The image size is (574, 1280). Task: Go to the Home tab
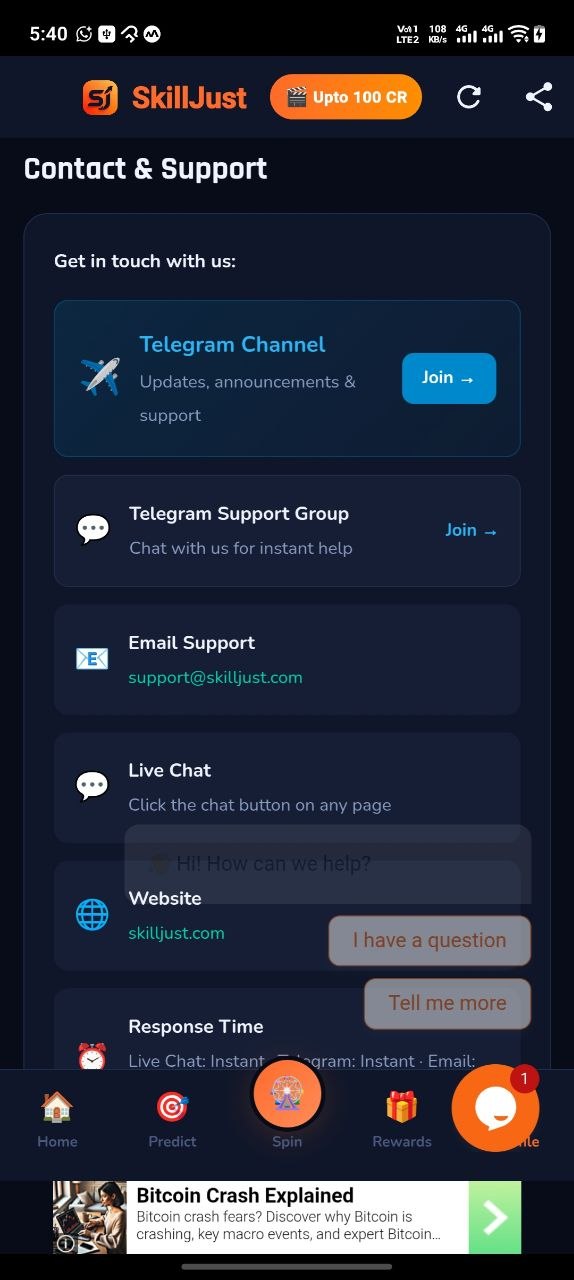click(x=57, y=1120)
